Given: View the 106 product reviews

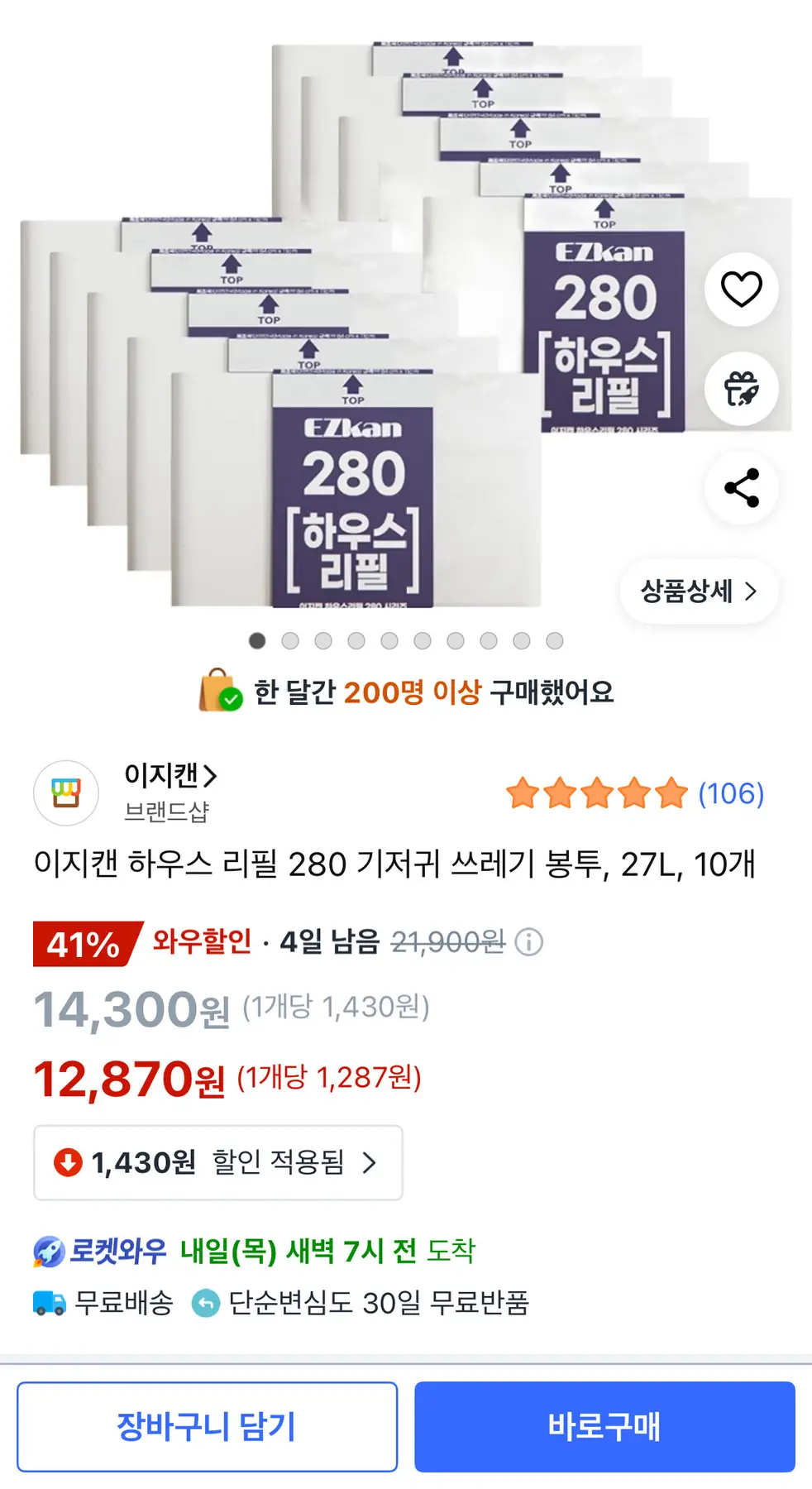Looking at the screenshot, I should [730, 793].
